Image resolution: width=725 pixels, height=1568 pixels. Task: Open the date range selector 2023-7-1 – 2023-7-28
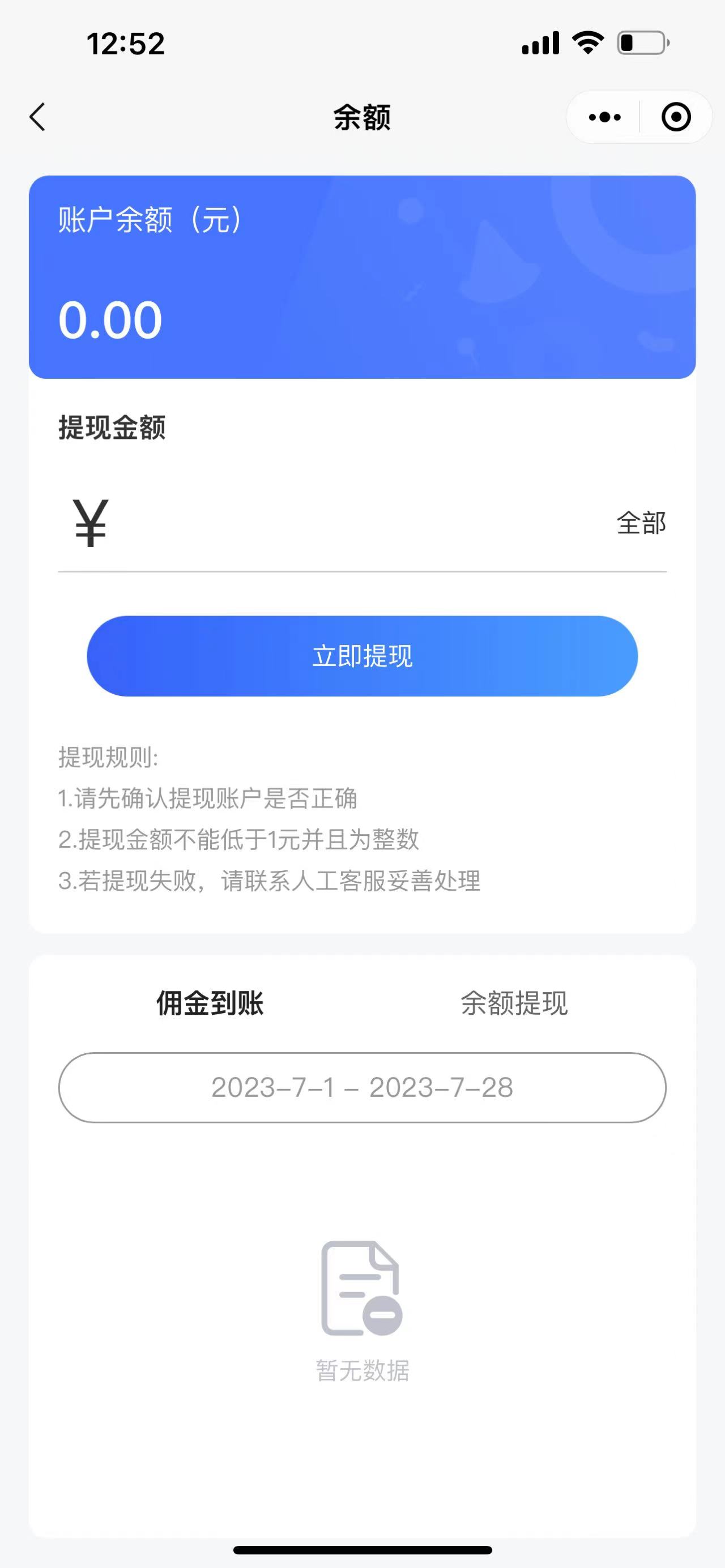[x=362, y=1087]
